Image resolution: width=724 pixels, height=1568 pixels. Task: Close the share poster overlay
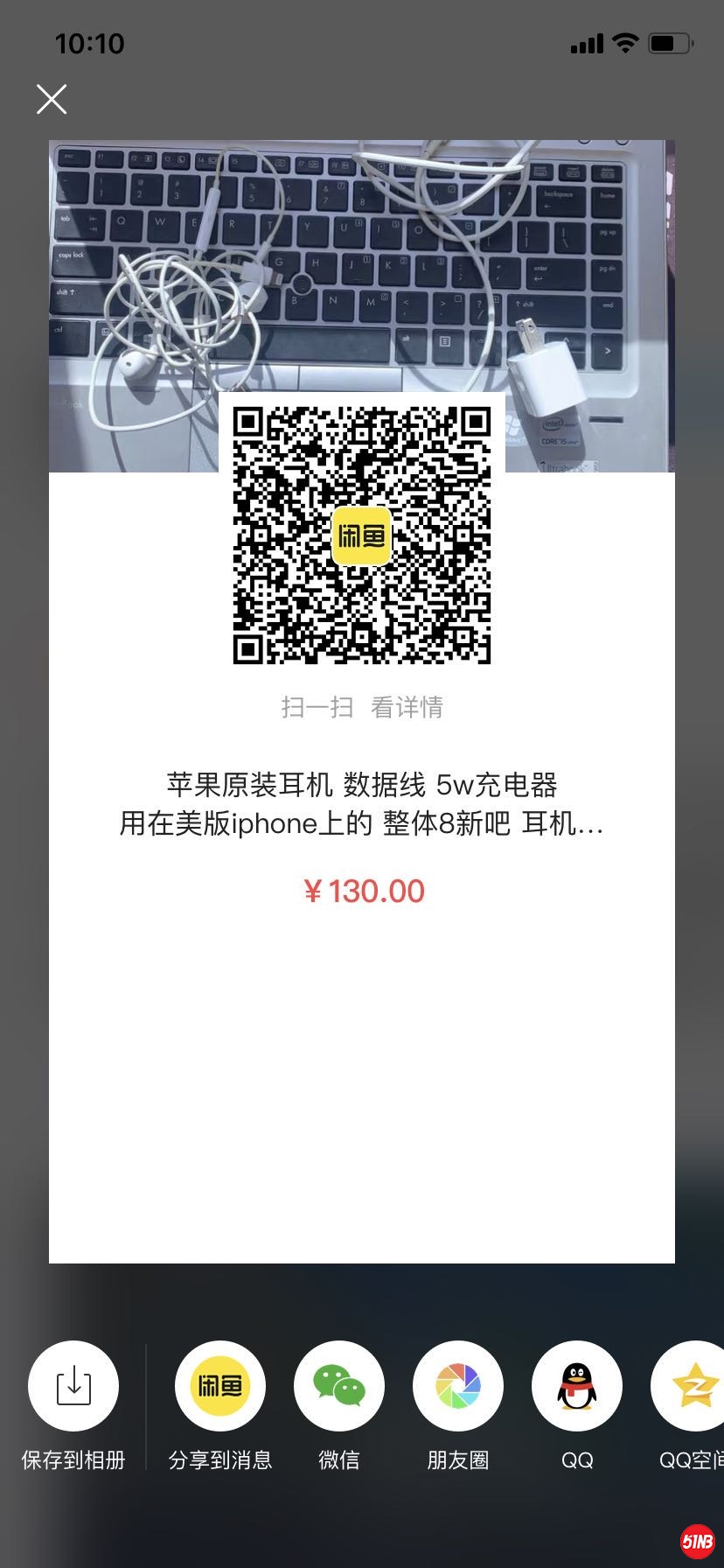tap(52, 100)
